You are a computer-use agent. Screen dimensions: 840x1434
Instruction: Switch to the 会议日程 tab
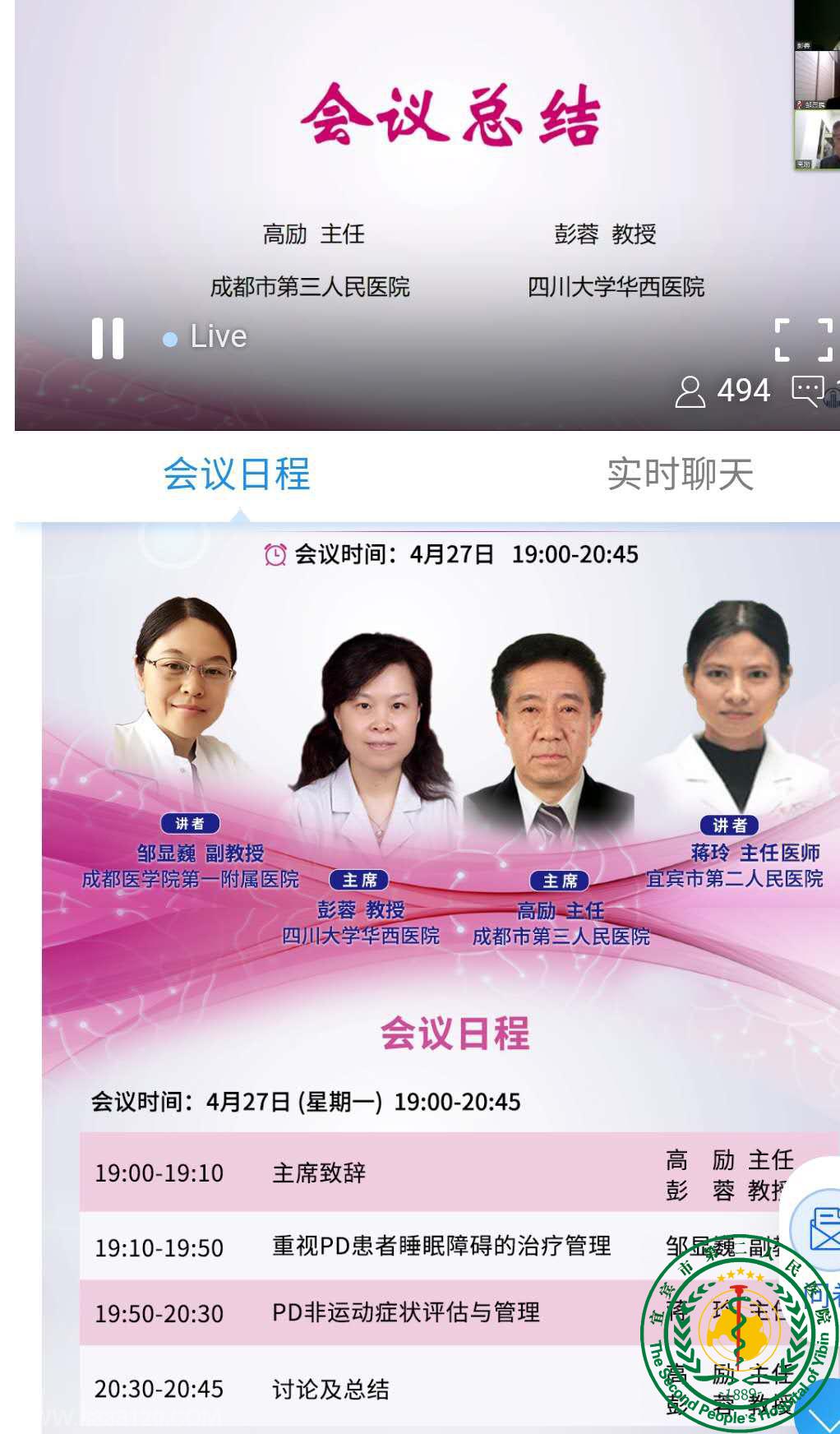tap(237, 474)
